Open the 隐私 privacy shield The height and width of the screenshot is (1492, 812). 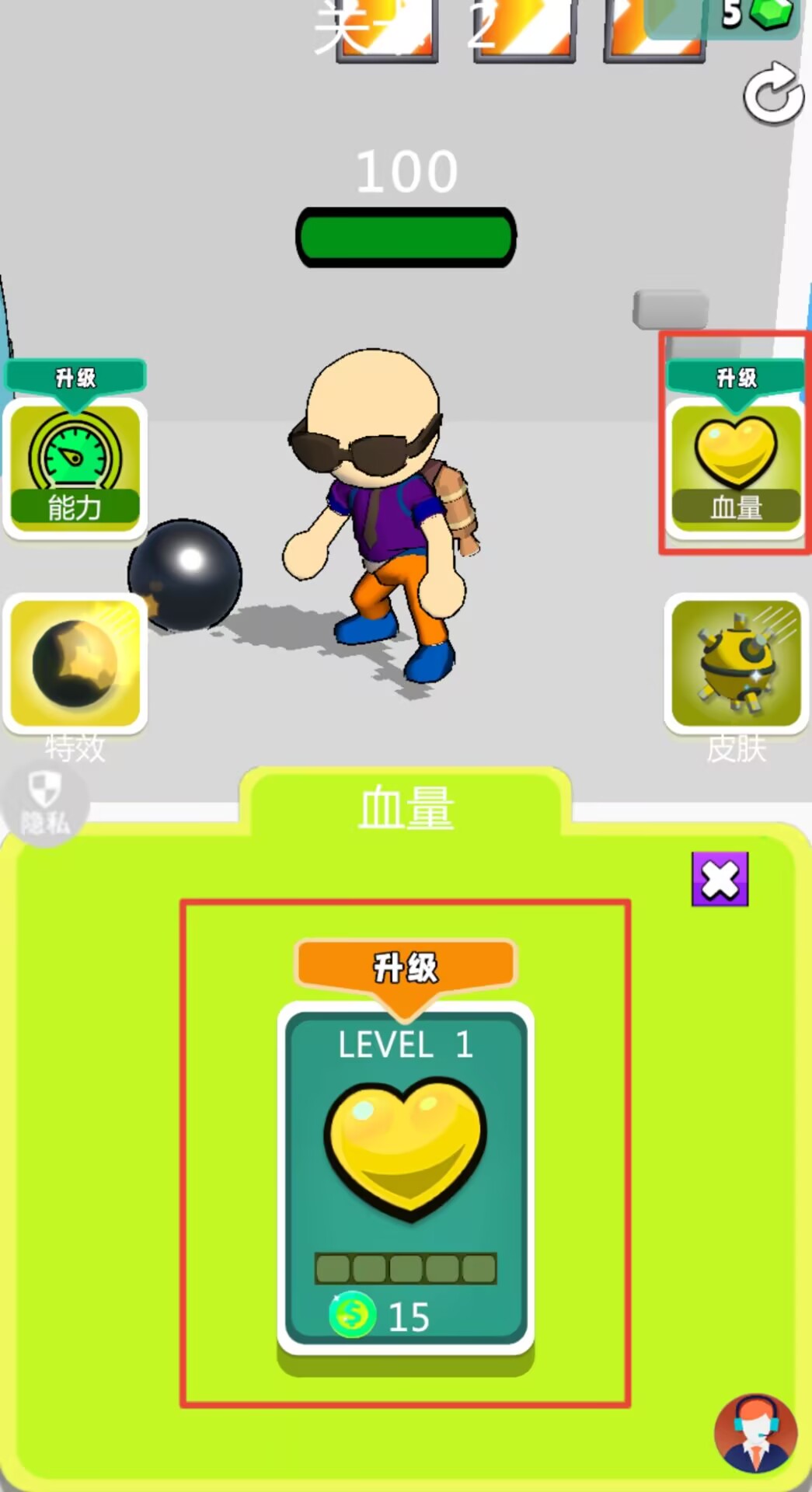(x=44, y=803)
